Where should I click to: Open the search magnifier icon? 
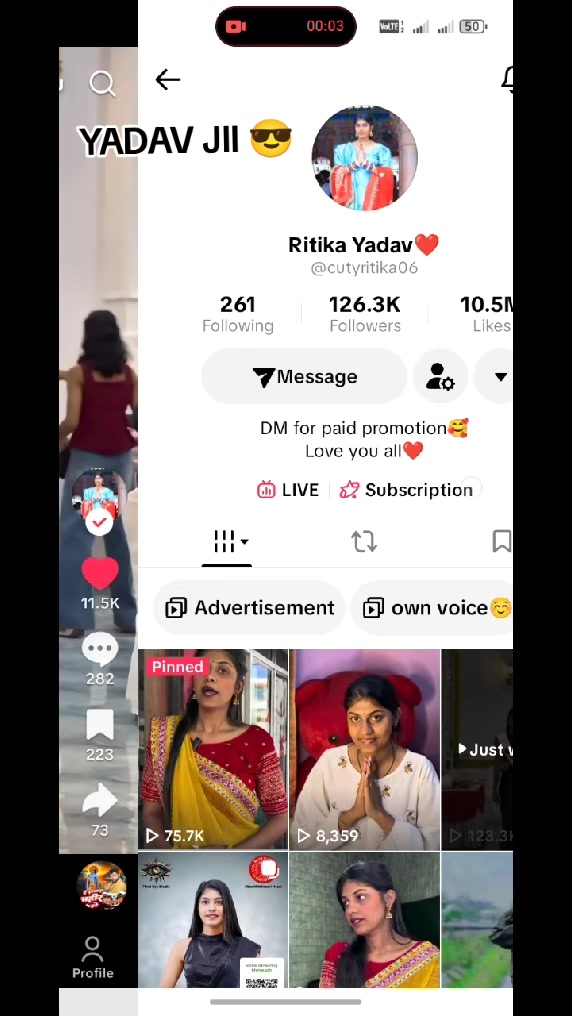pos(102,84)
